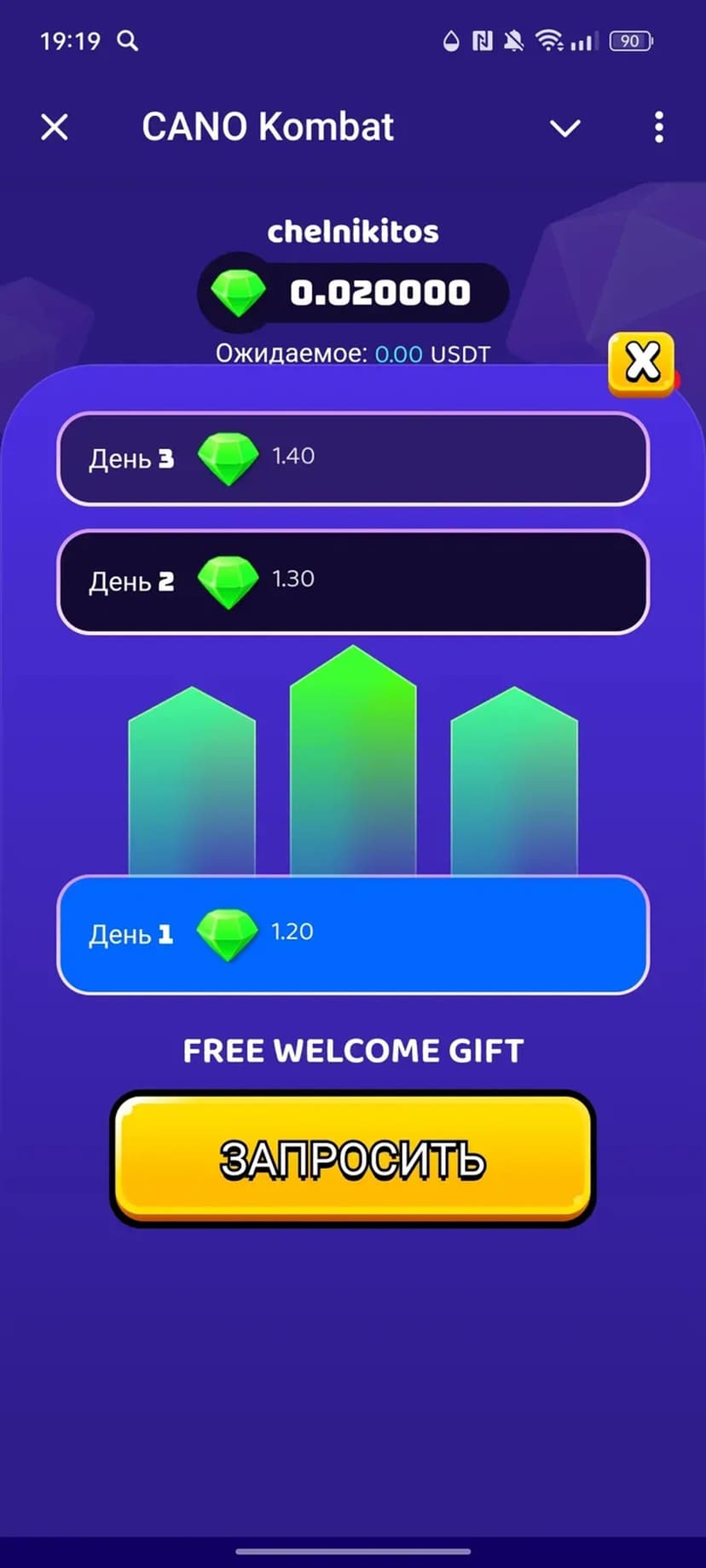Select the День 2 reward row
Image resolution: width=706 pixels, height=1568 pixels.
[x=353, y=582]
